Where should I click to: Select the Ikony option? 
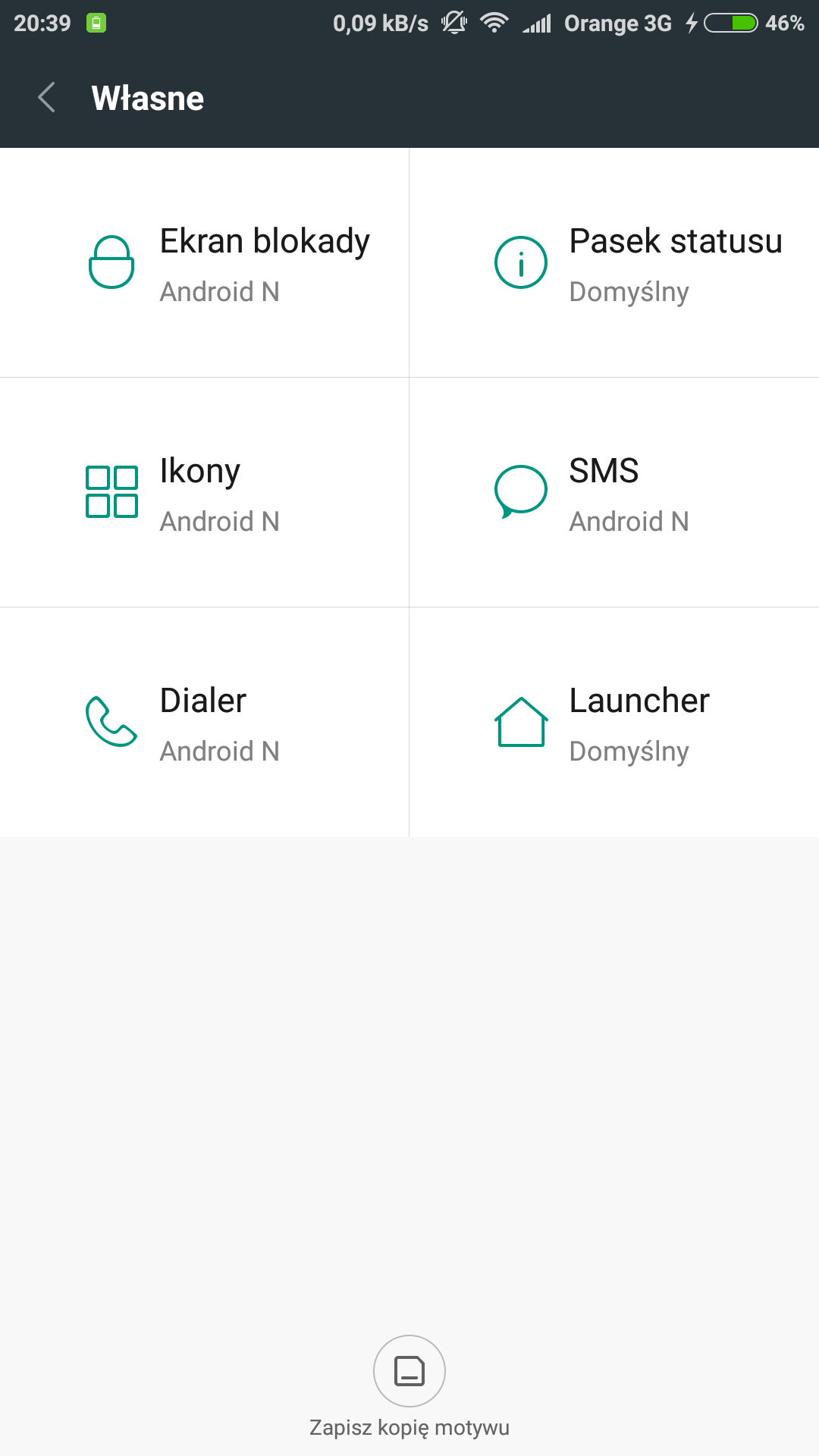205,492
